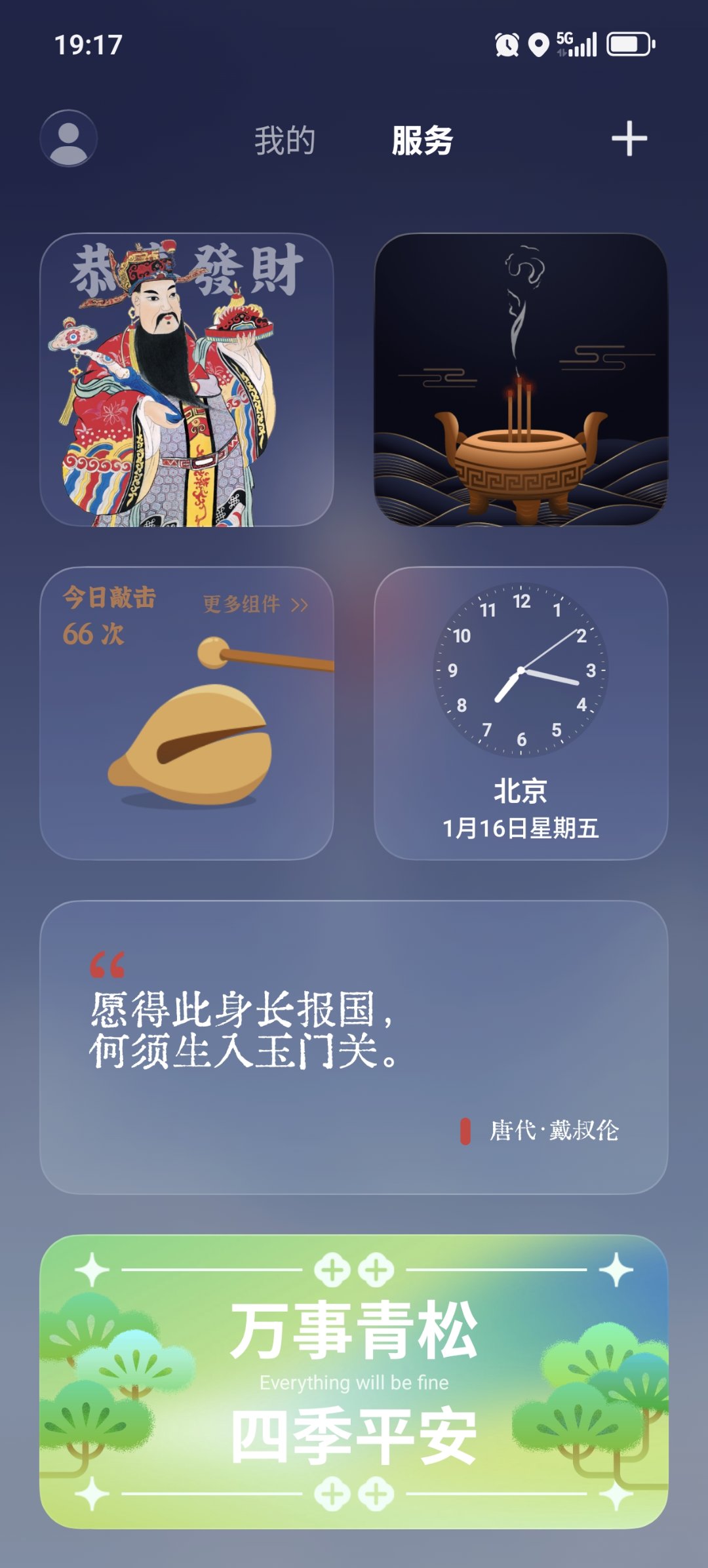Viewport: 708px width, 1568px height.
Task: Open the incense burner widget
Action: tap(521, 380)
